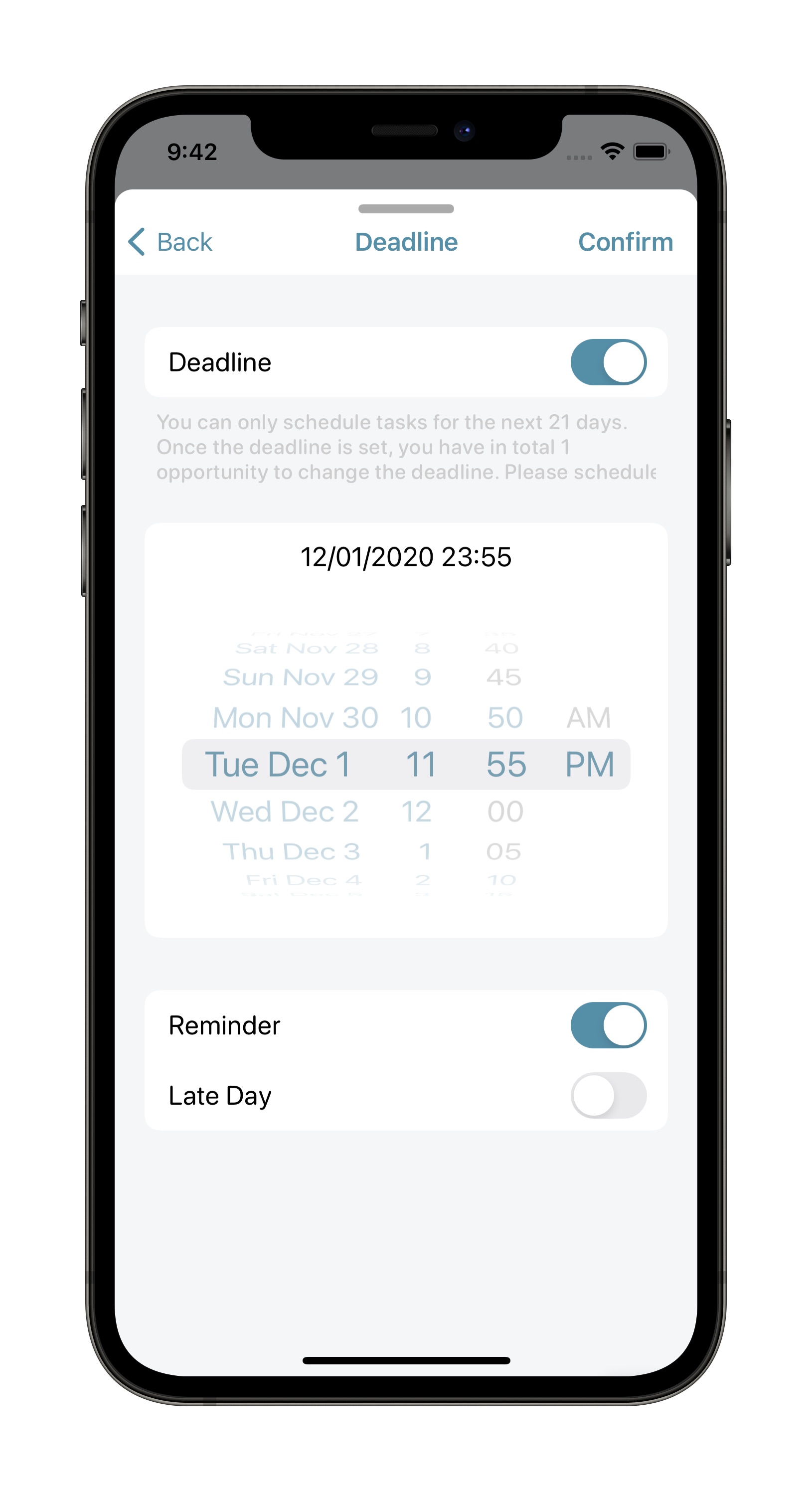Select Wed Dec 2 in the date picker
Viewport: 812px width, 1492px height.
284,811
